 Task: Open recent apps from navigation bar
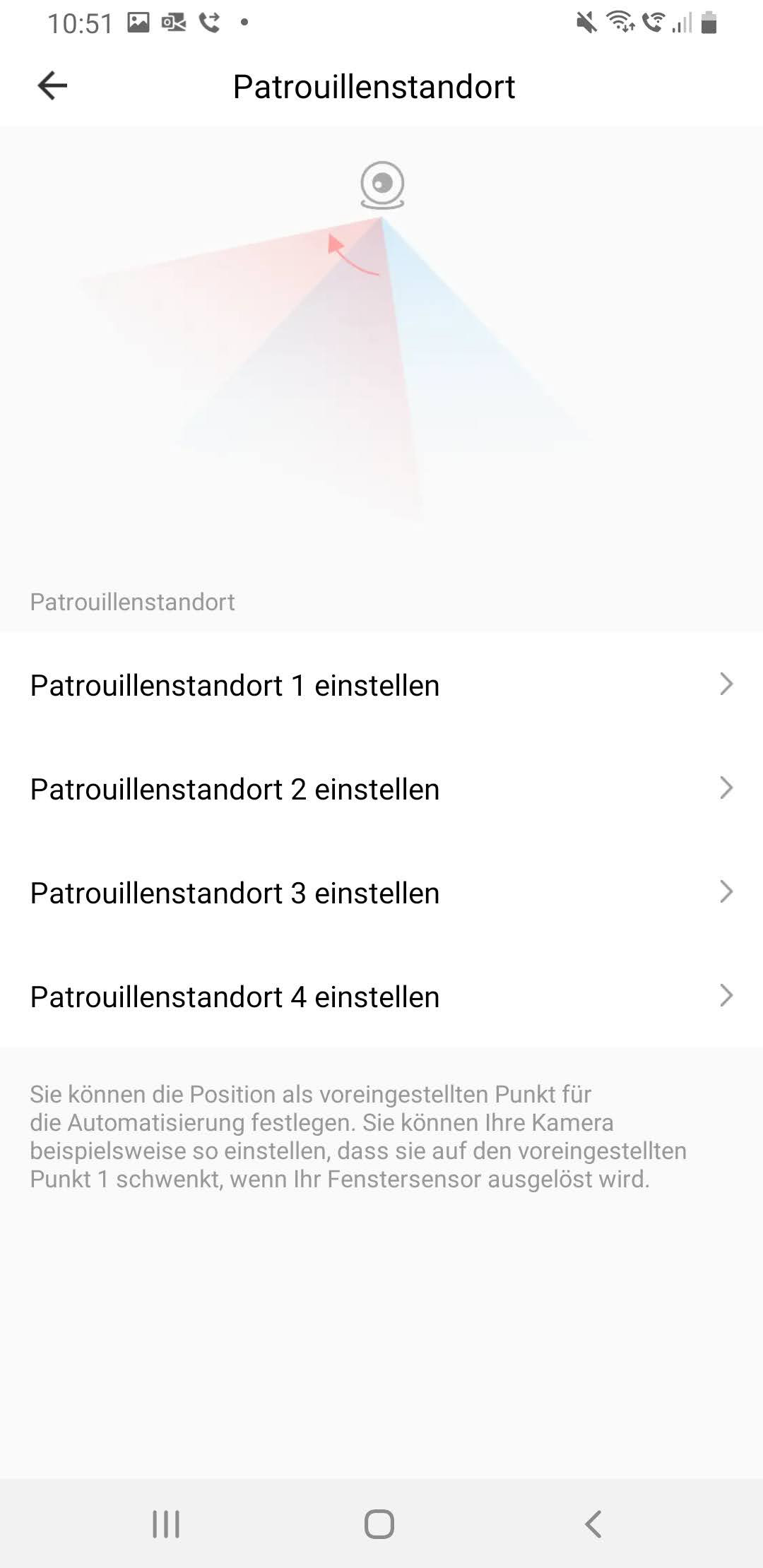(x=166, y=1524)
